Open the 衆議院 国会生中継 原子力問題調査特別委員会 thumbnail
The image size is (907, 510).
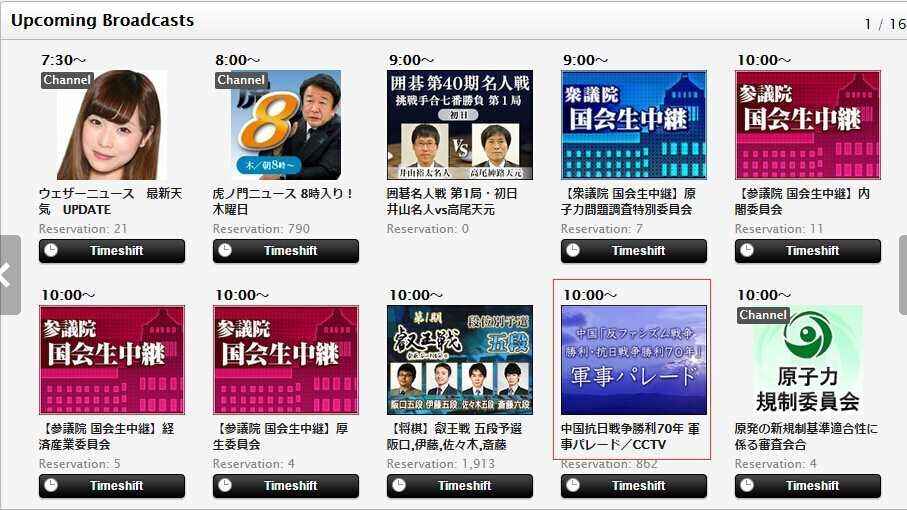pyautogui.click(x=634, y=125)
